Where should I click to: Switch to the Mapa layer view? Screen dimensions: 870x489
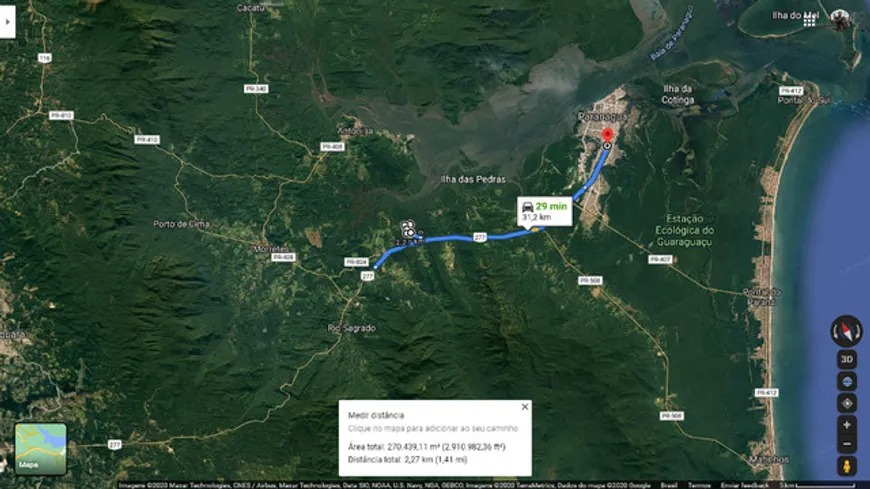41,448
